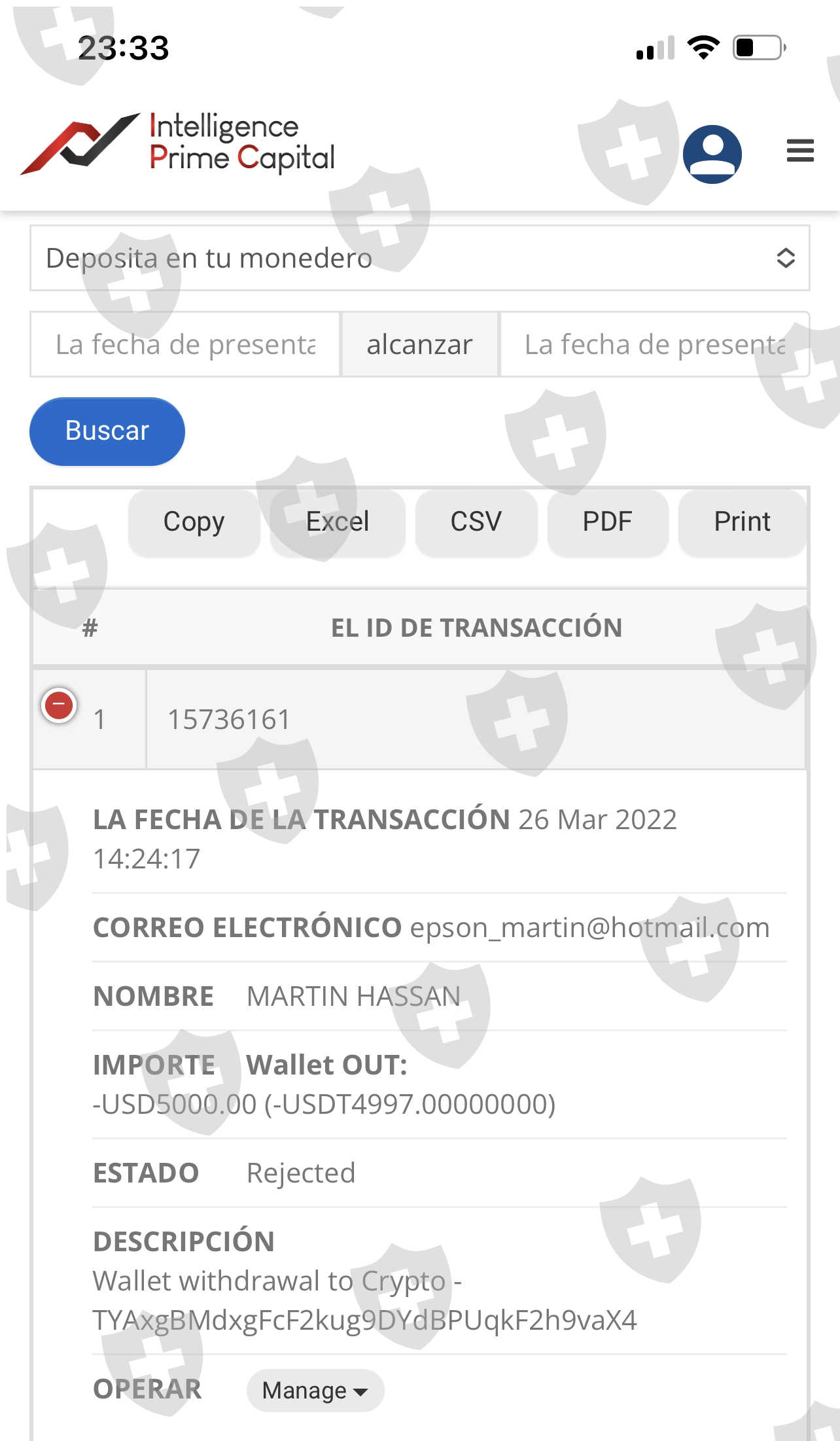This screenshot has height=1441, width=840.
Task: Open the user profile icon
Action: 712,154
